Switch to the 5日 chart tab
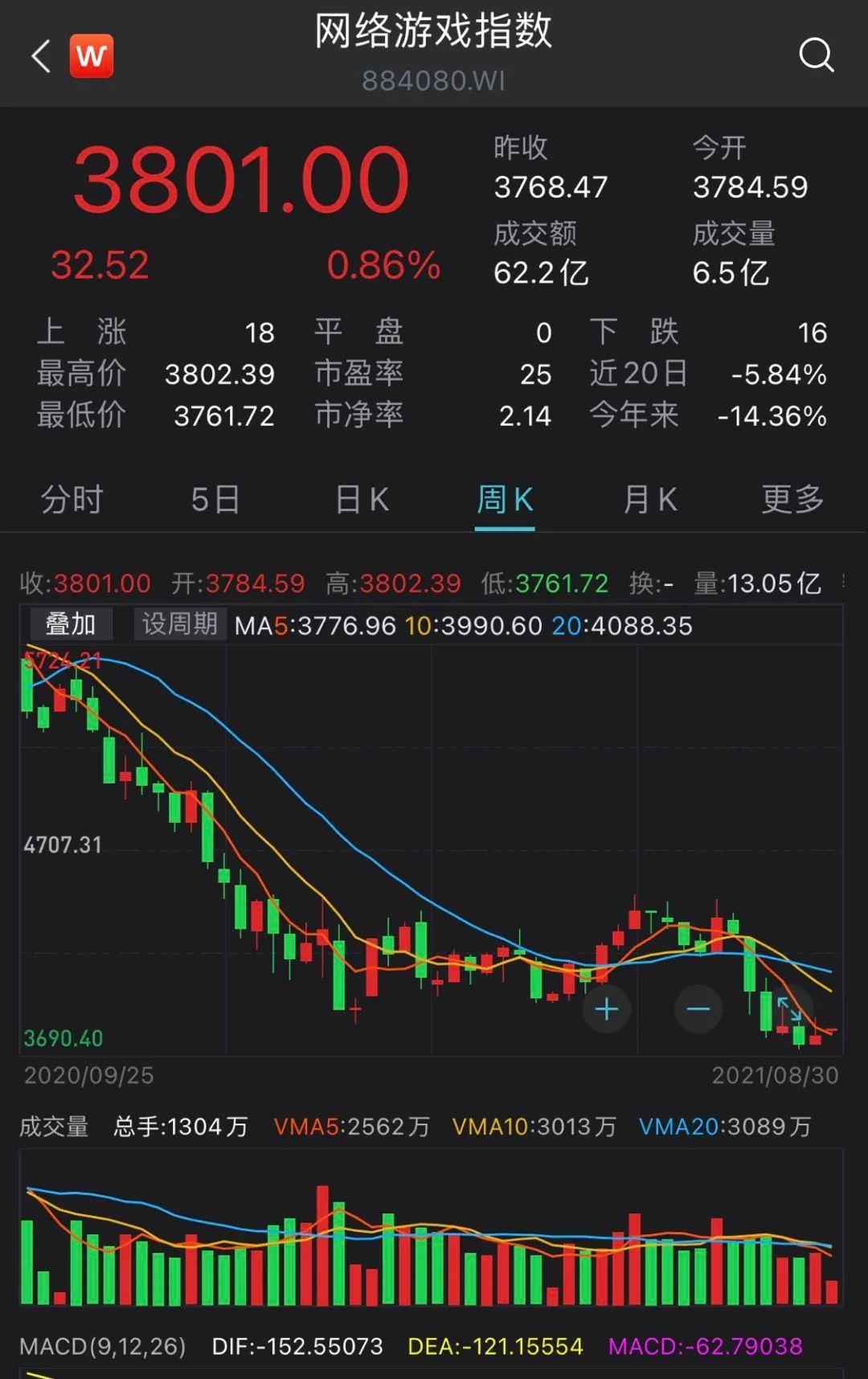The width and height of the screenshot is (868, 1379). (x=215, y=500)
